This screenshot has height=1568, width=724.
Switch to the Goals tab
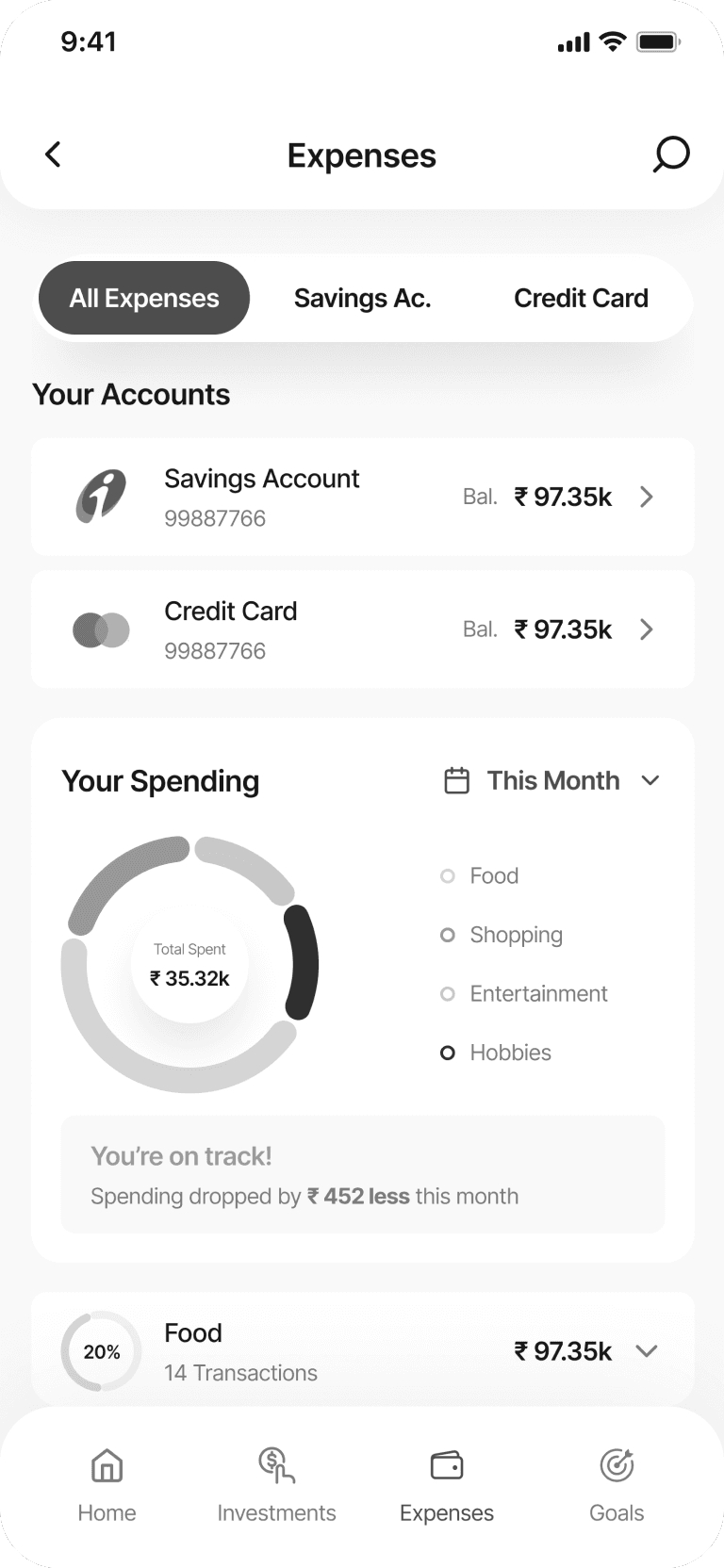point(617,1485)
